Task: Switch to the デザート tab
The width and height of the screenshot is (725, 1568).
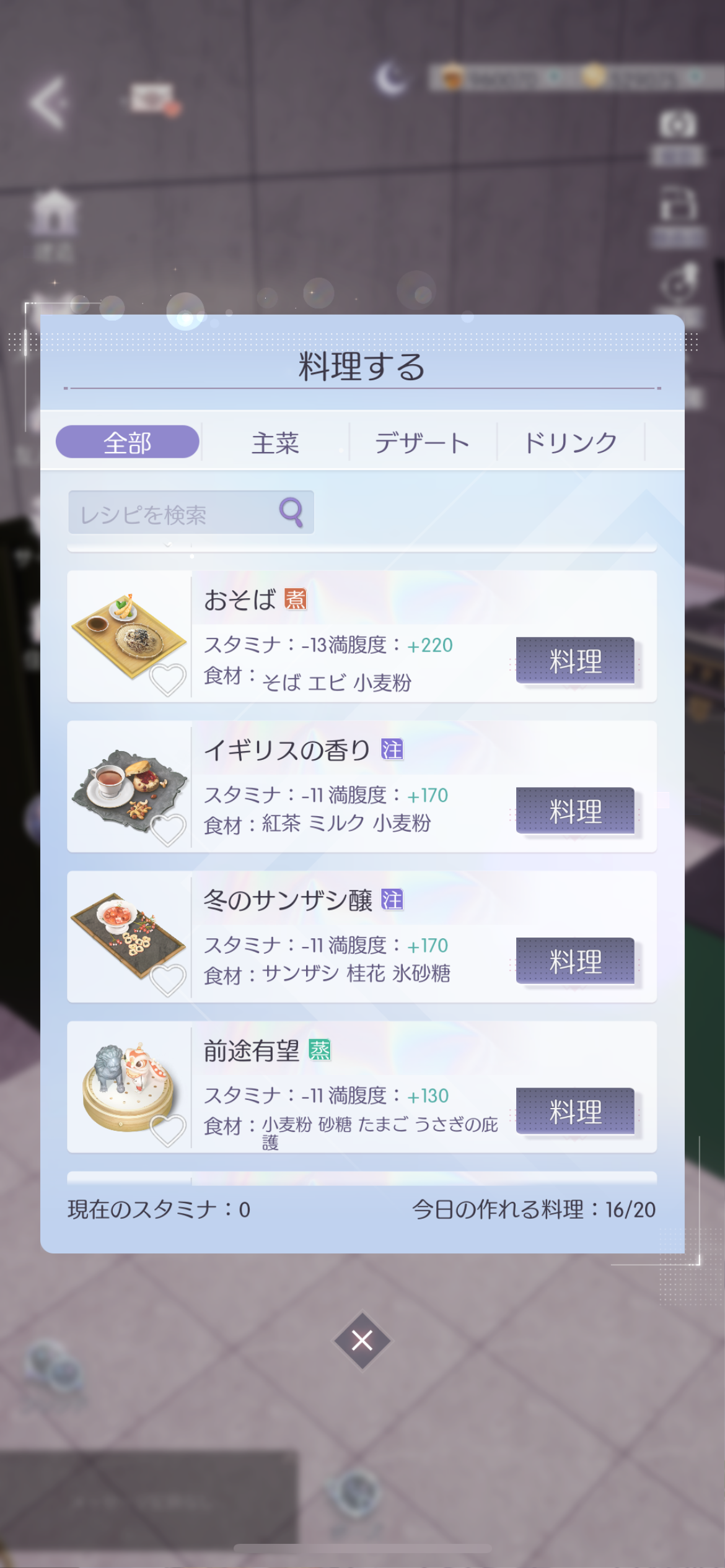Action: pos(423,443)
